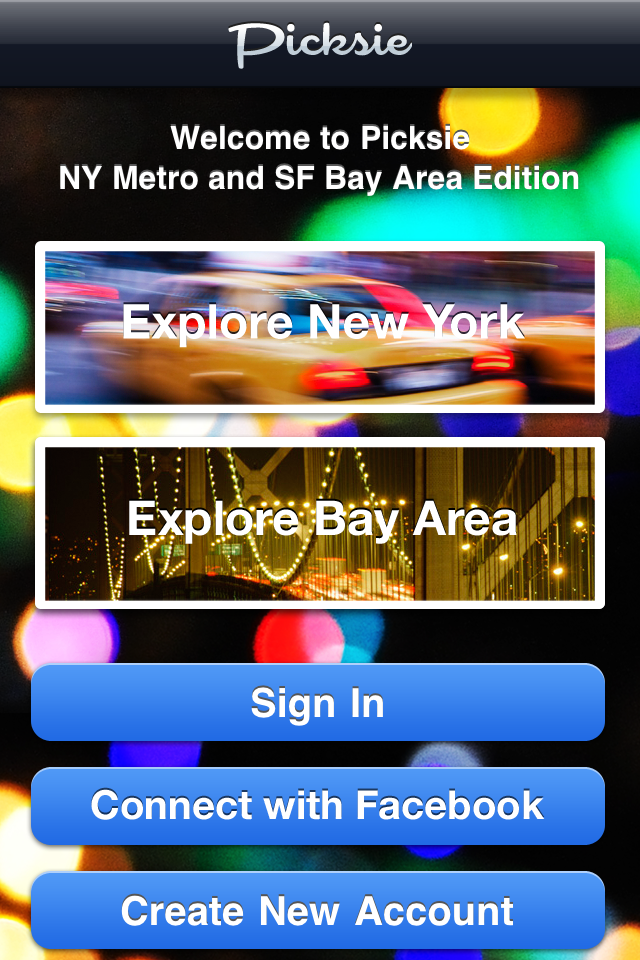
Task: Open the Explore New York tile
Action: click(320, 326)
